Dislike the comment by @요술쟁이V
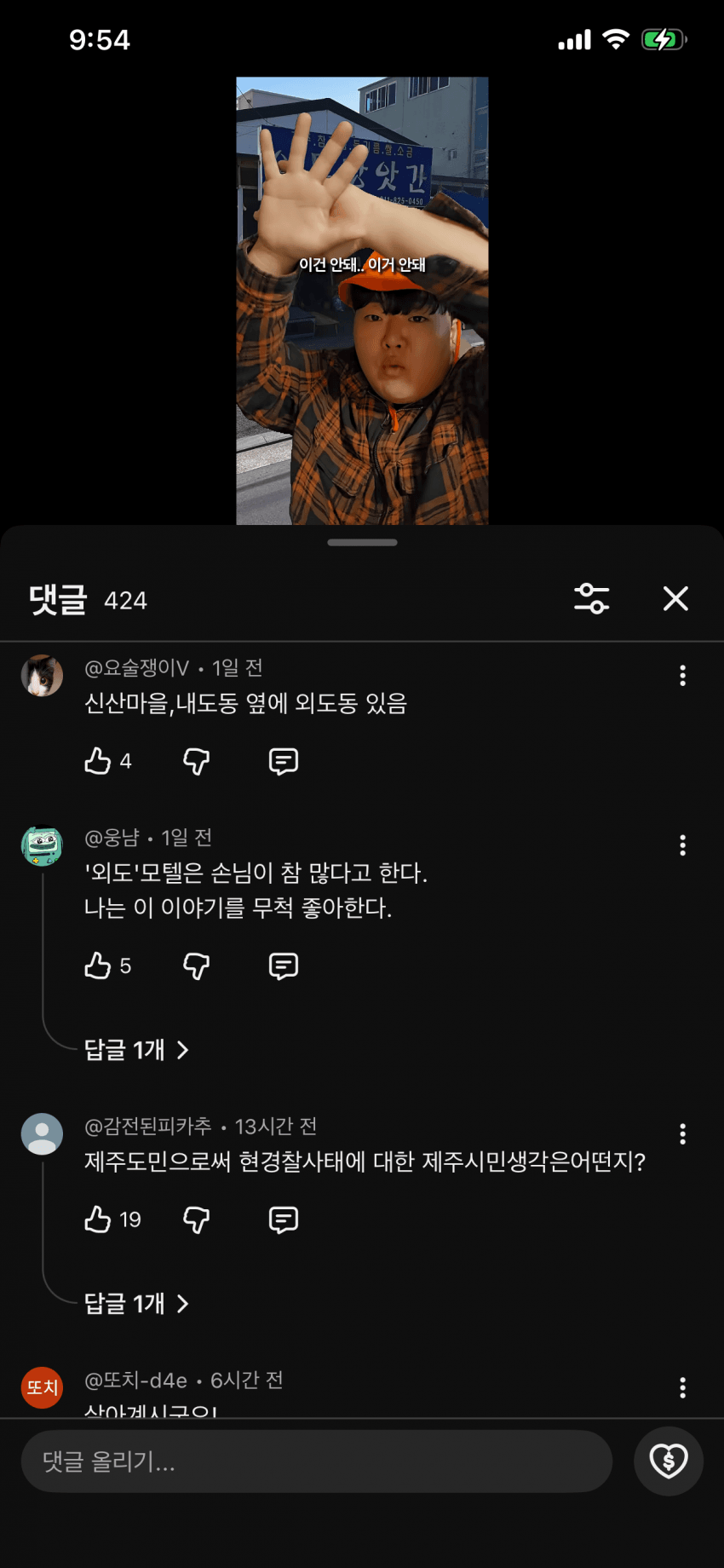The image size is (724, 1568). 197,761
